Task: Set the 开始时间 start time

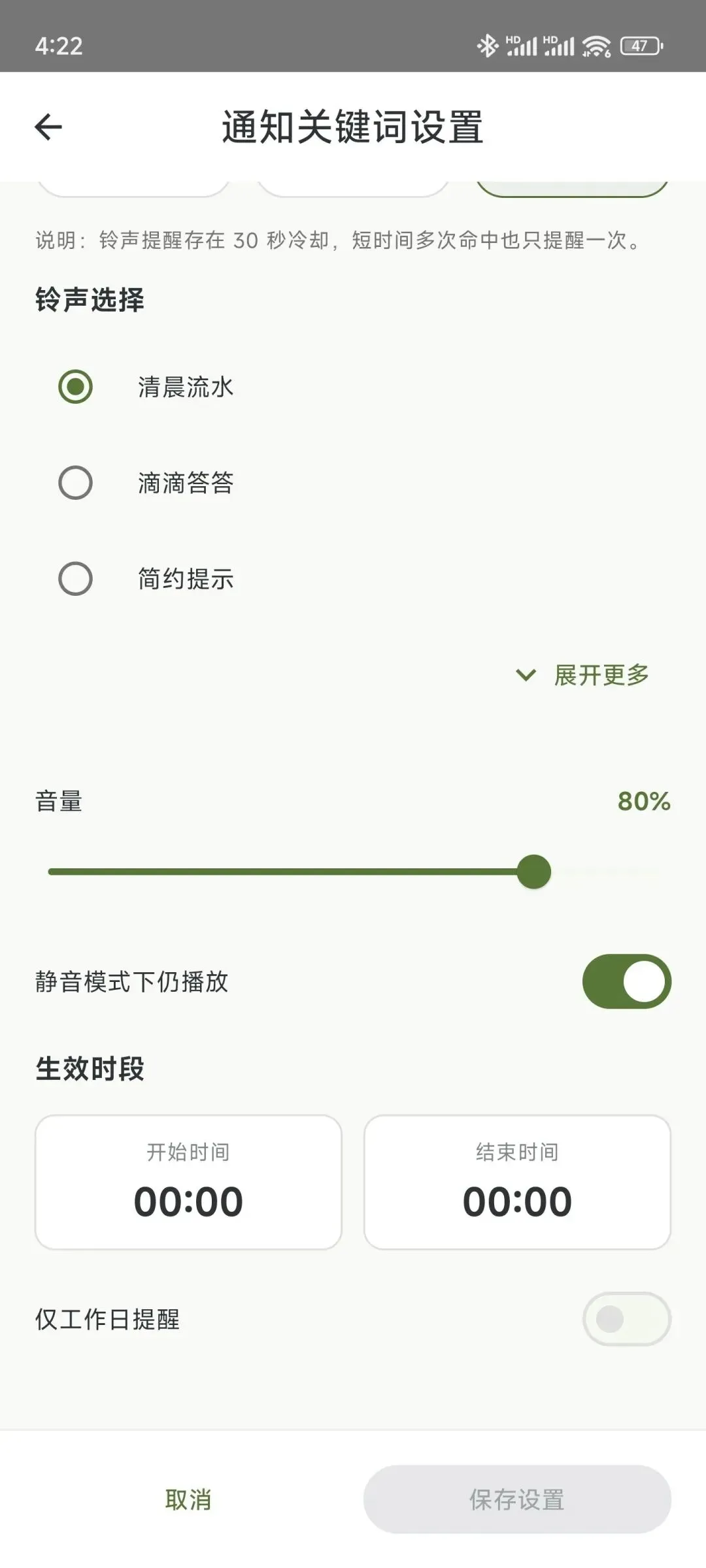Action: tap(188, 1183)
